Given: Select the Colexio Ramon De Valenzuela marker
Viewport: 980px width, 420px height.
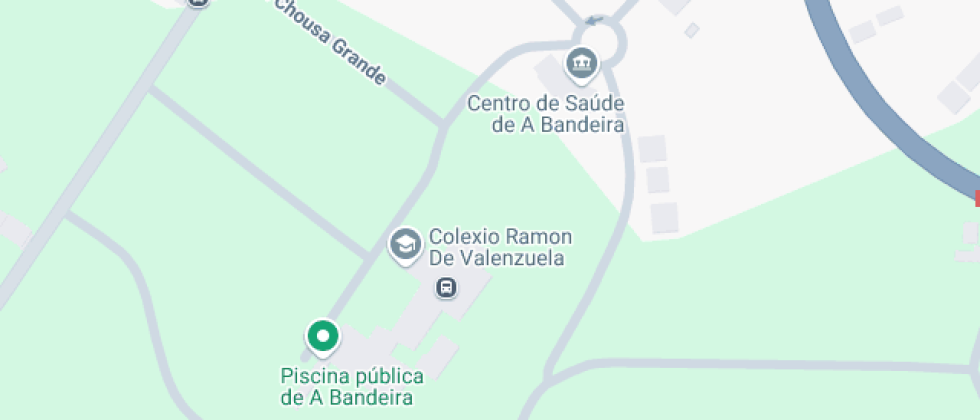Looking at the screenshot, I should [x=405, y=244].
